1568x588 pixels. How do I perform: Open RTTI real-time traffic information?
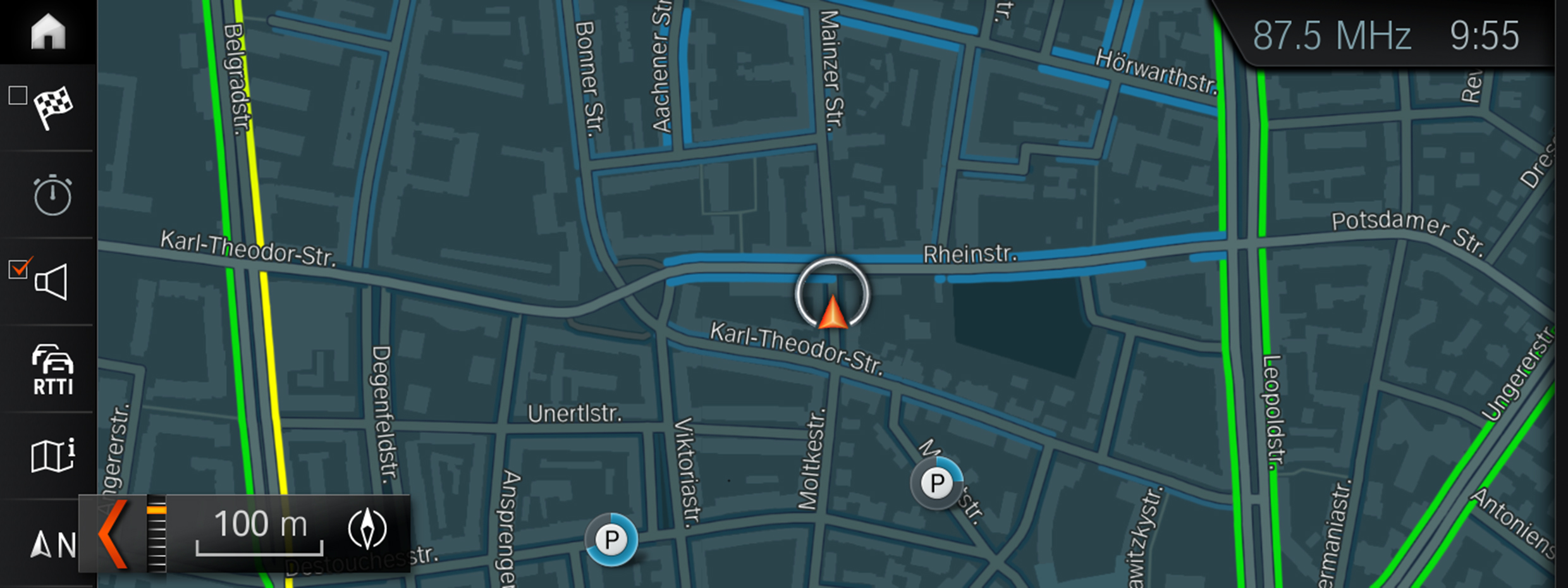(x=52, y=370)
